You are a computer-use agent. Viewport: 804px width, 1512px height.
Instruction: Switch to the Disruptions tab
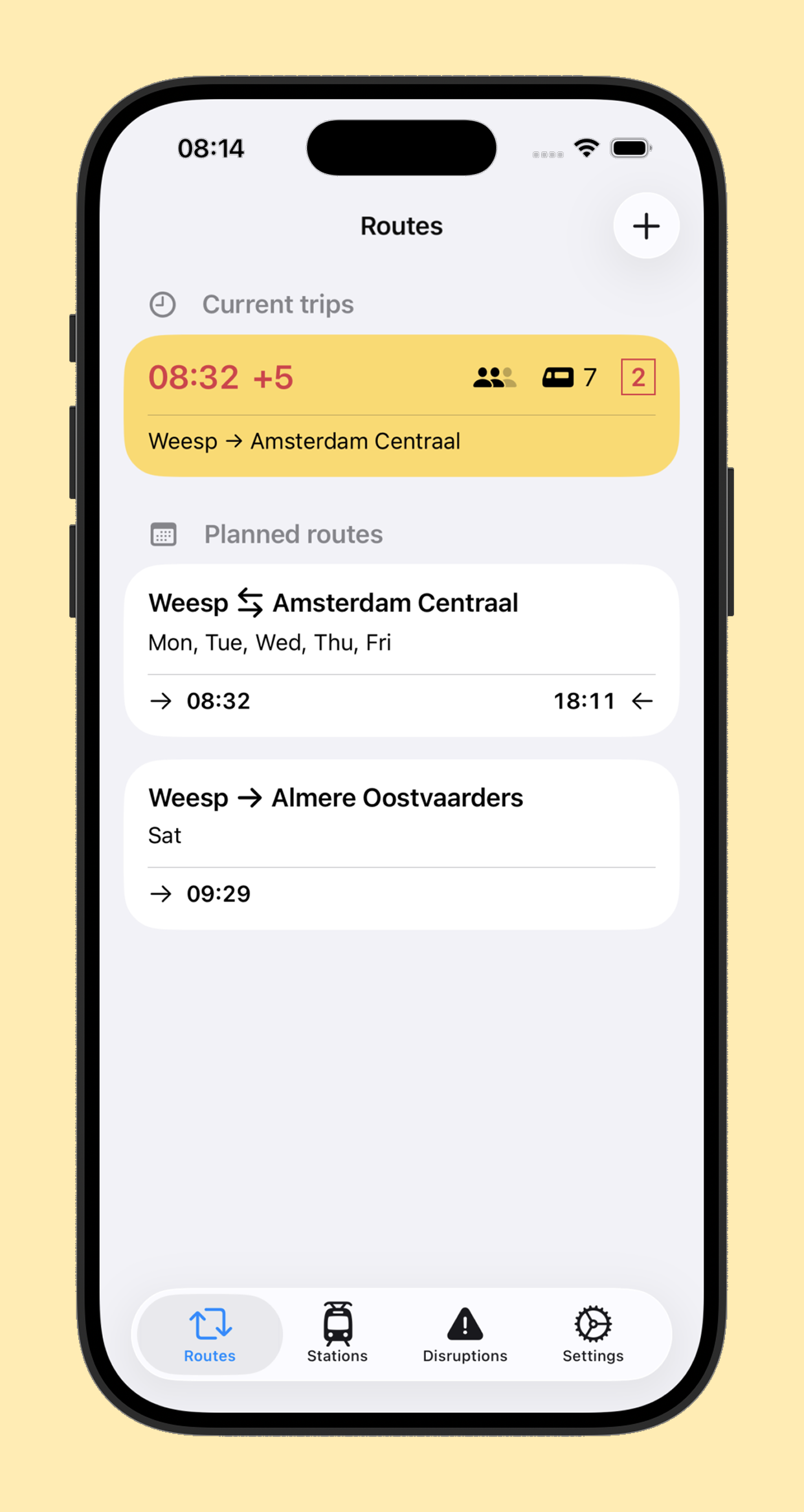pos(465,1333)
